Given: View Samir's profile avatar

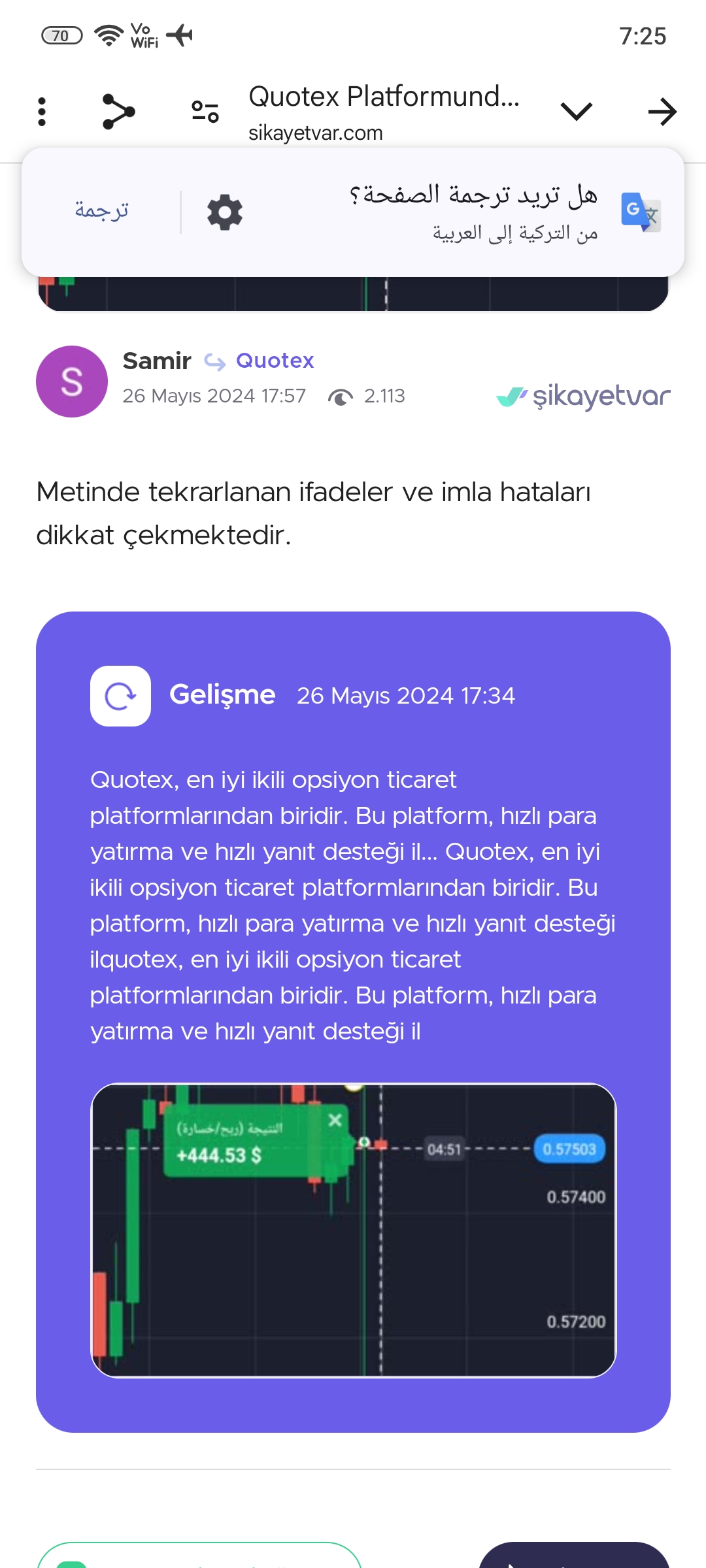Looking at the screenshot, I should 72,382.
